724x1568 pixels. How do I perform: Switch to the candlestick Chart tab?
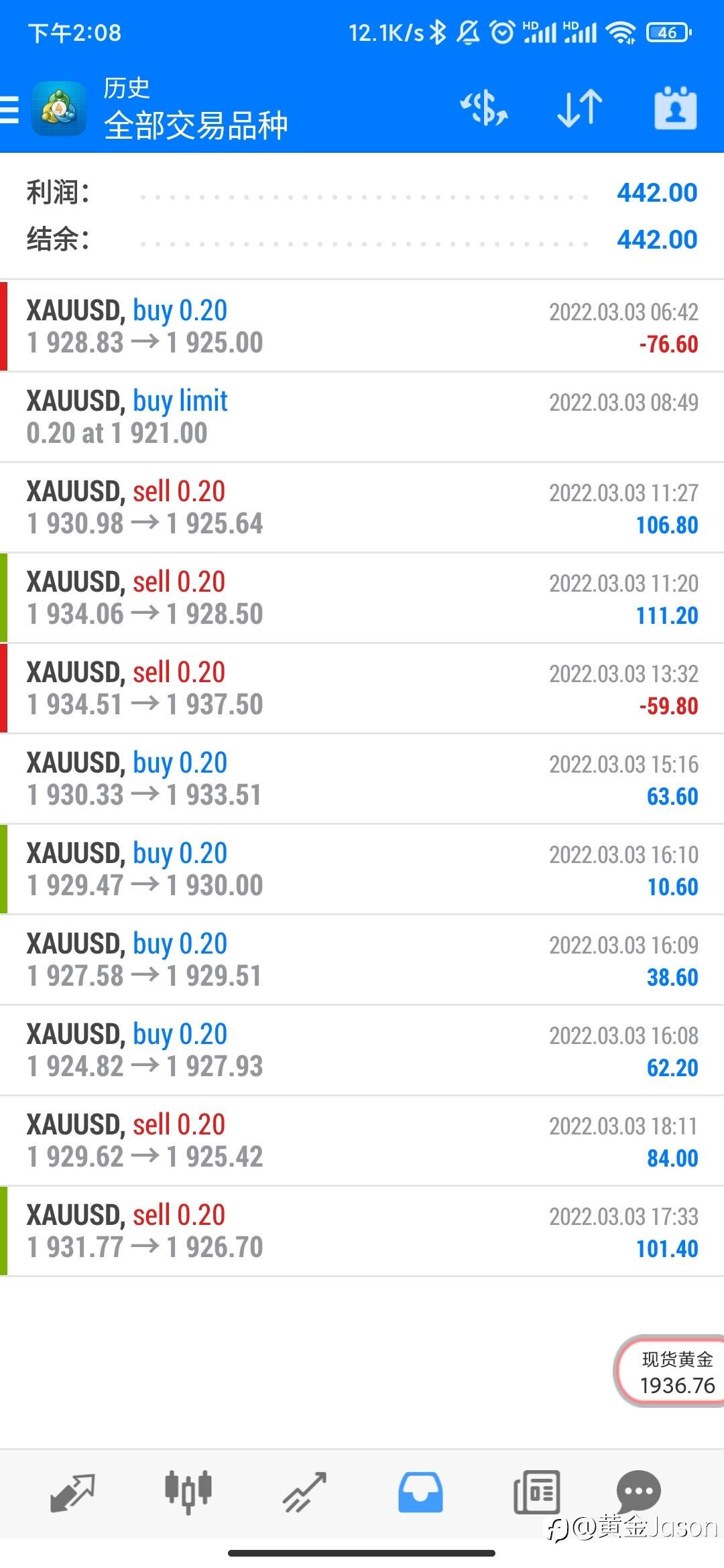188,1492
